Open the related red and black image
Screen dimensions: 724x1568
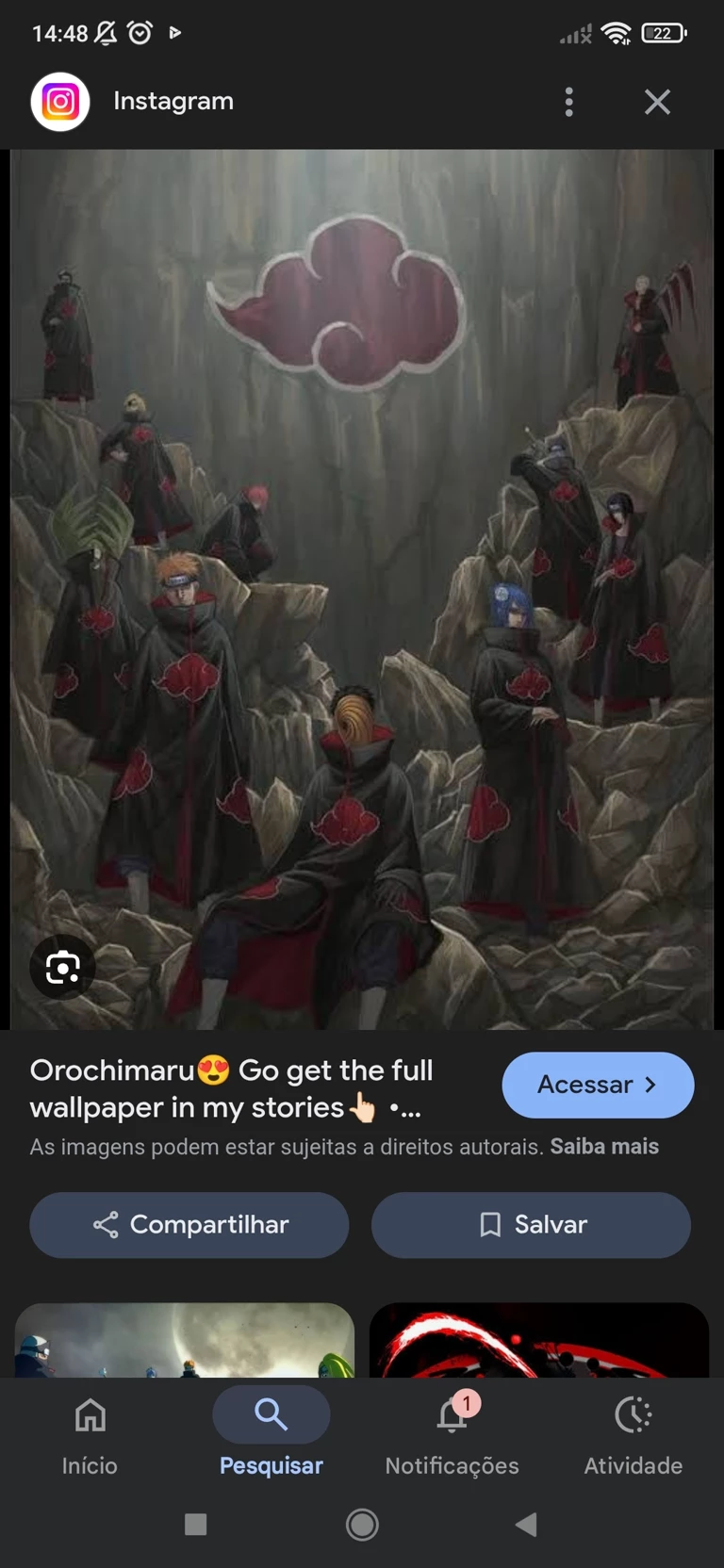pos(538,1342)
